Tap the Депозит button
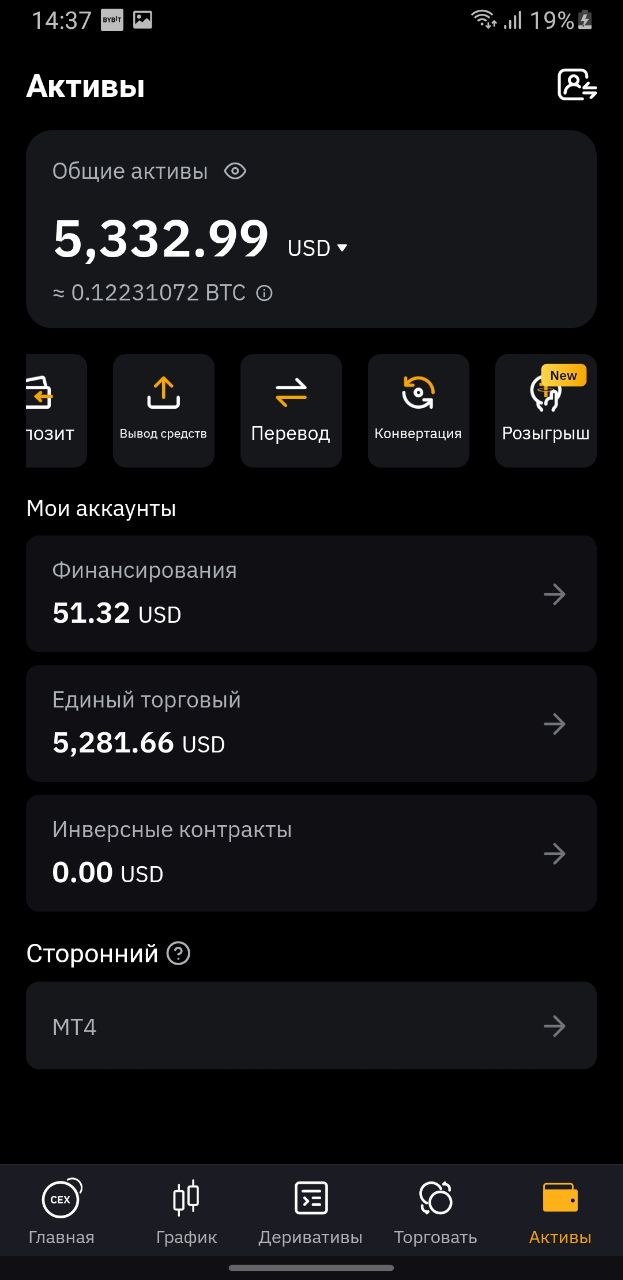Image resolution: width=623 pixels, height=1280 pixels. pos(56,410)
